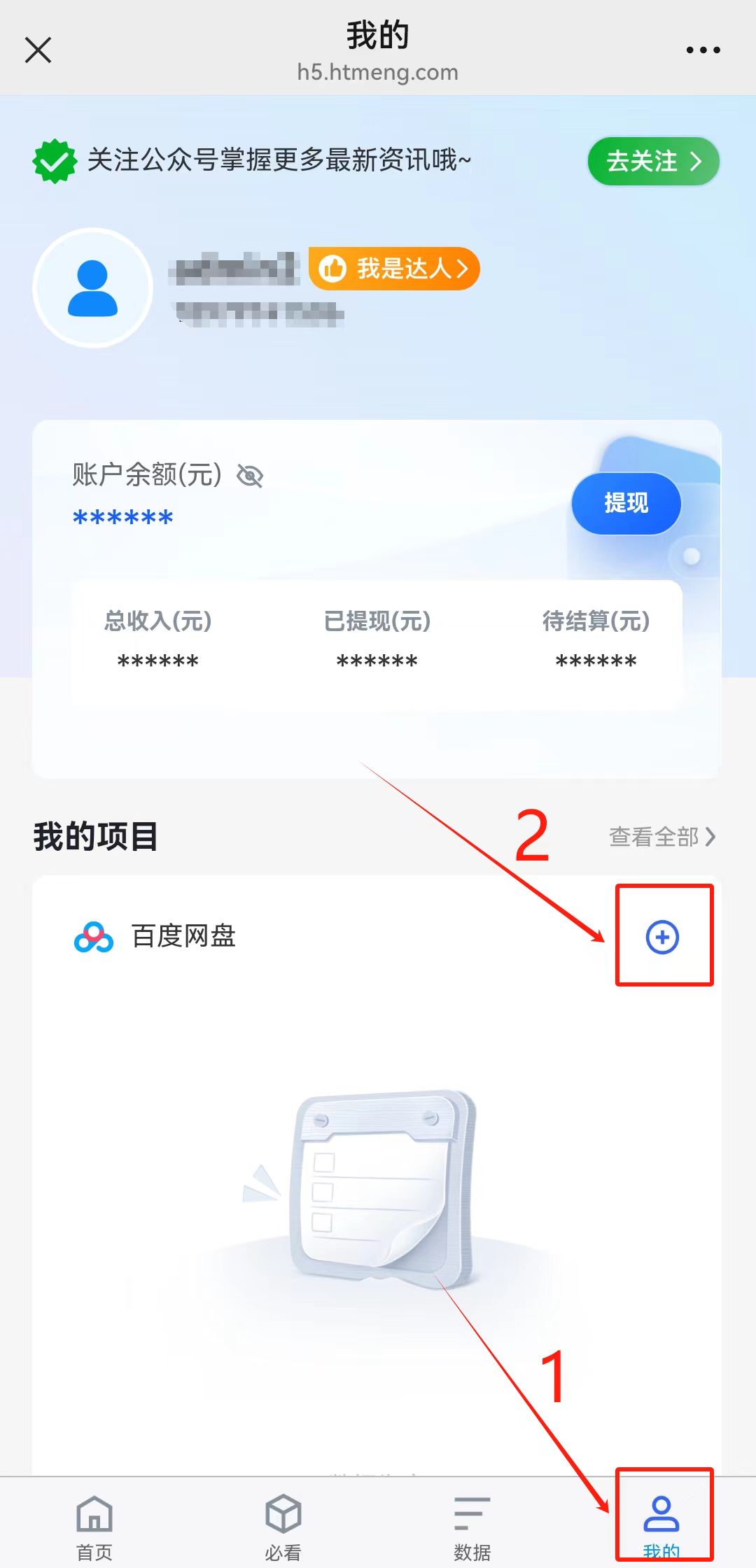This screenshot has width=756, height=1568.
Task: Tap the 提现 withdraw button
Action: click(x=626, y=503)
